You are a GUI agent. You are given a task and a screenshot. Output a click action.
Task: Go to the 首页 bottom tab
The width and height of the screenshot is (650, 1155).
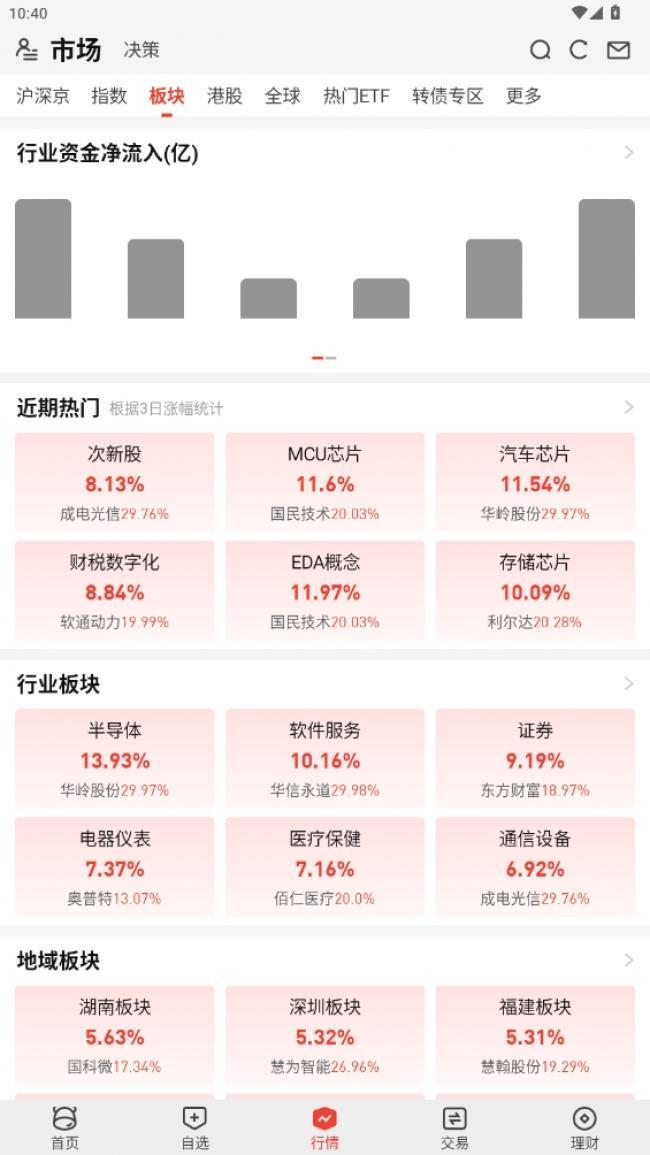pyautogui.click(x=65, y=1128)
